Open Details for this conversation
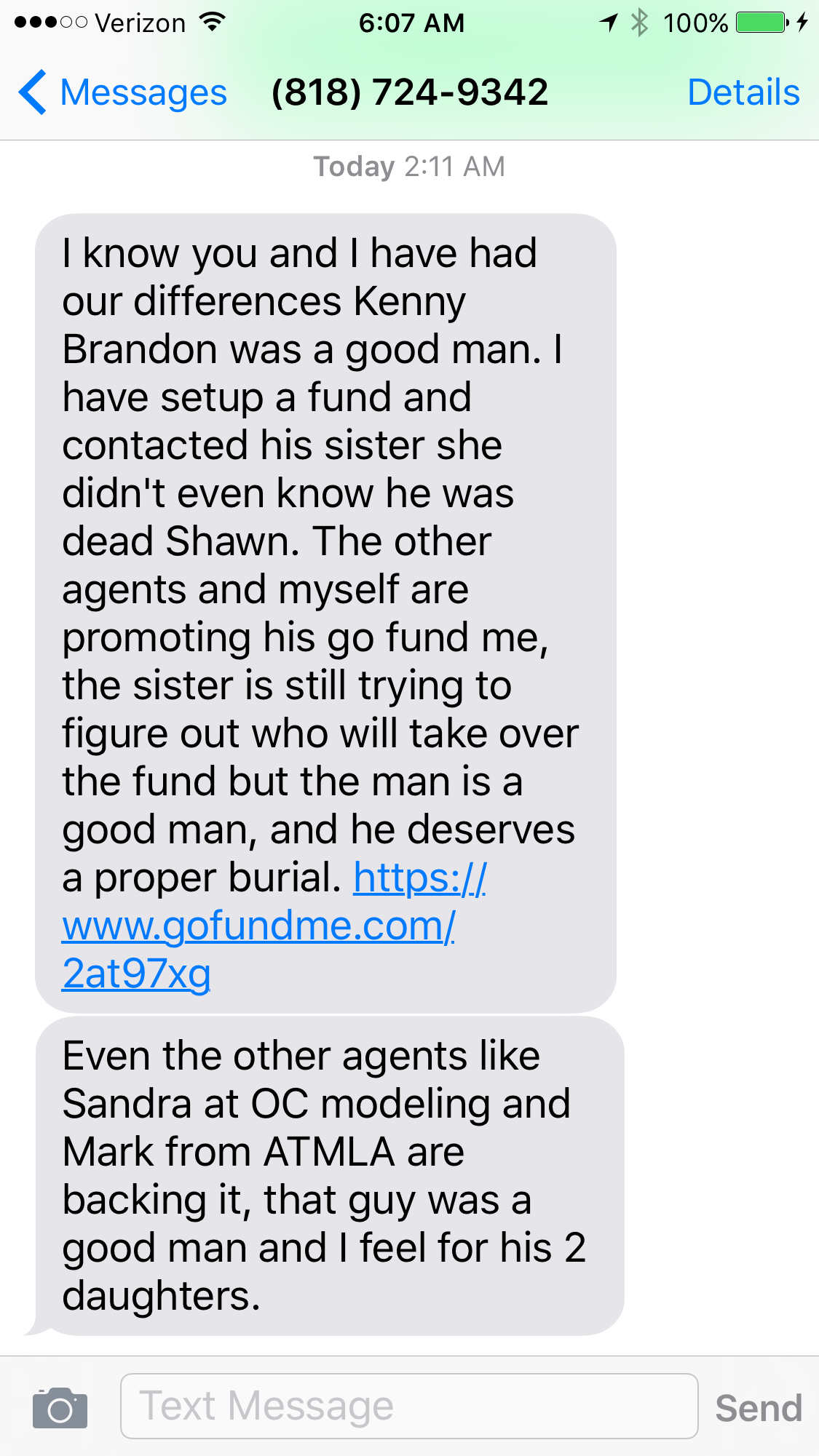 point(743,92)
